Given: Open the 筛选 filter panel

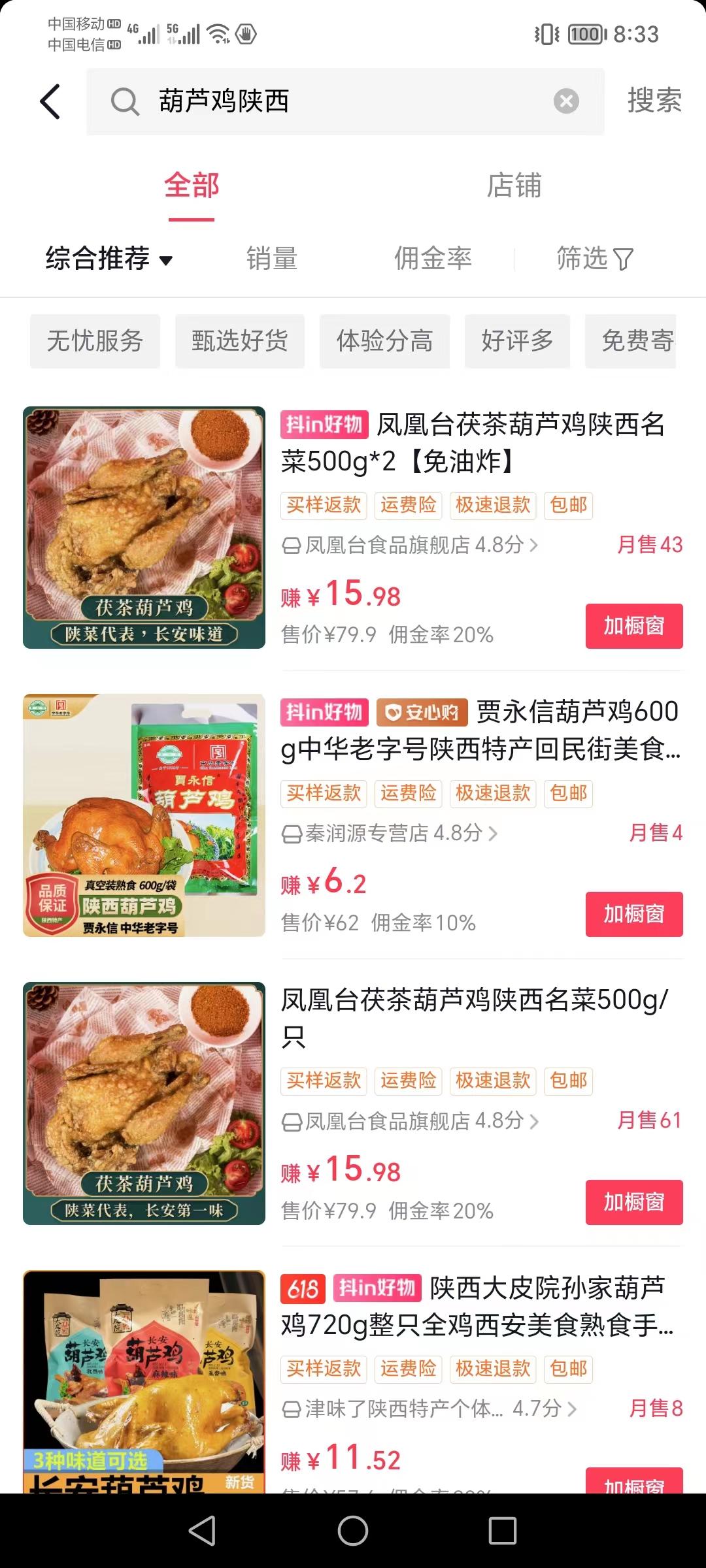Looking at the screenshot, I should (x=595, y=259).
